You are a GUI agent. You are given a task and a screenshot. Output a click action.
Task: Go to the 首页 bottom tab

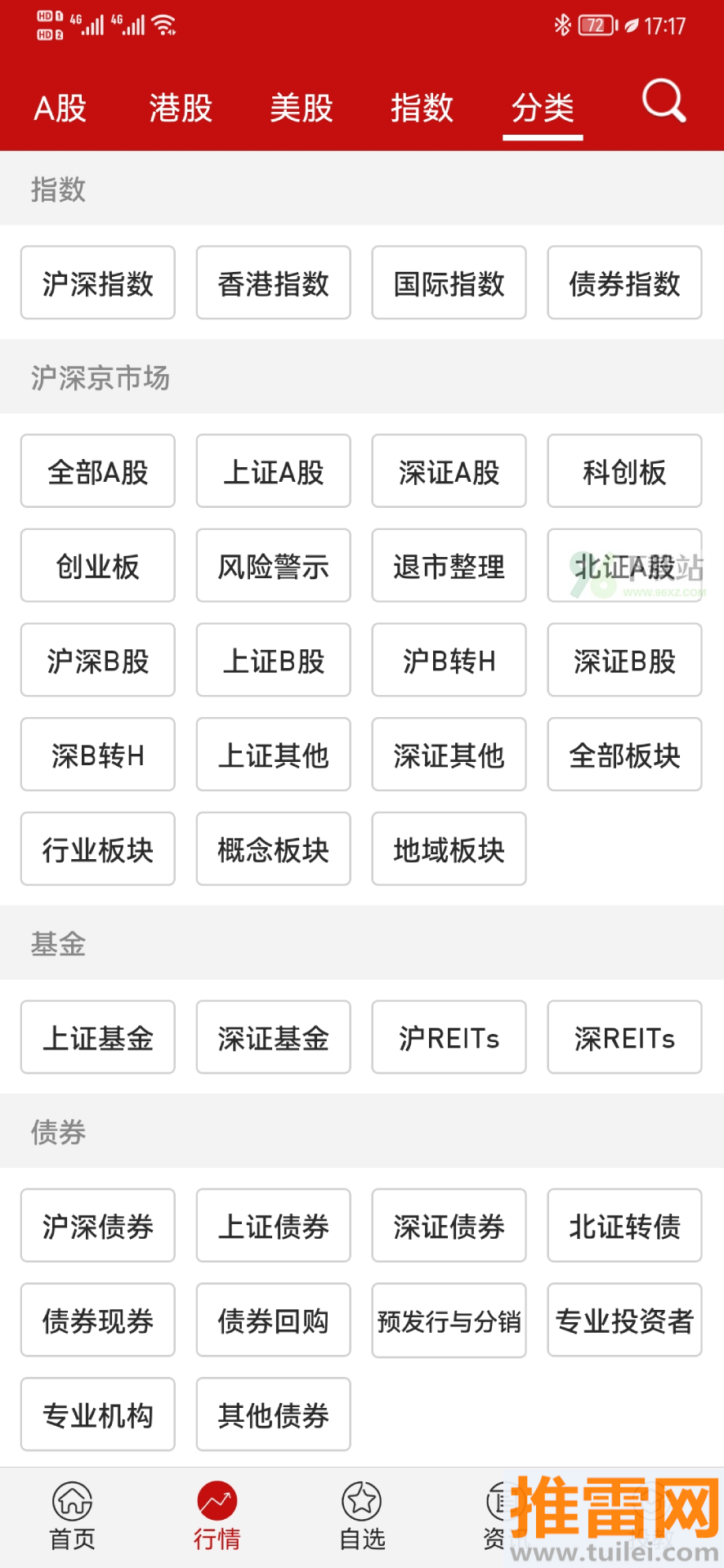click(73, 1517)
